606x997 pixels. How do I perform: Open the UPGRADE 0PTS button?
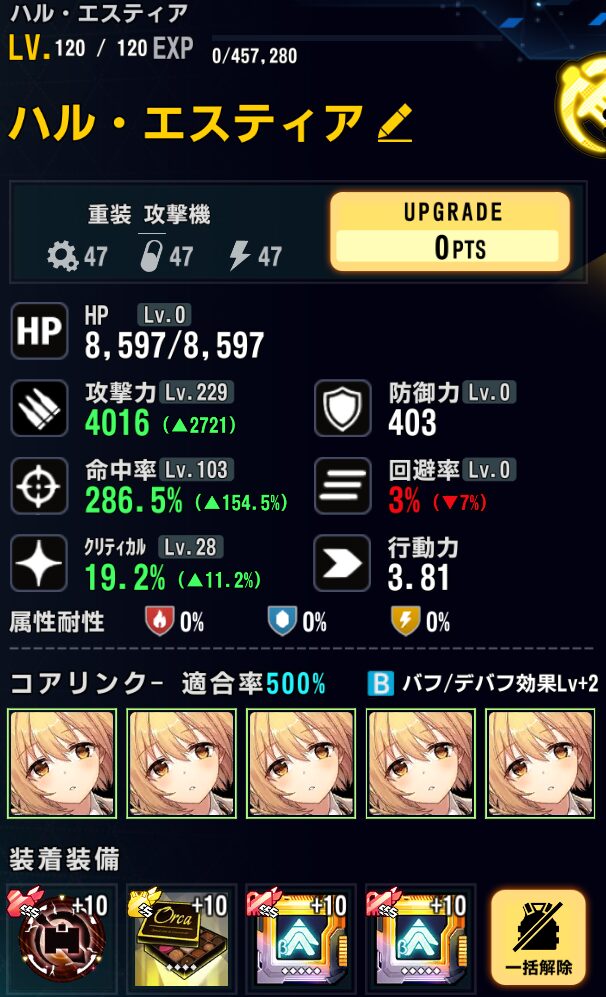pyautogui.click(x=450, y=232)
